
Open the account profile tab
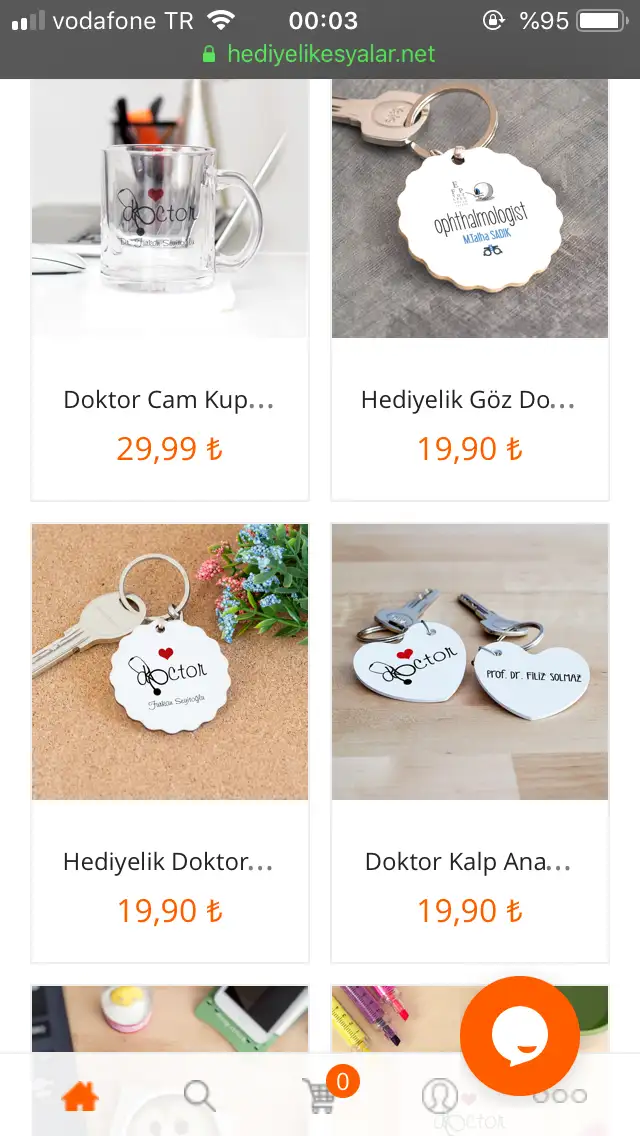pos(439,1095)
